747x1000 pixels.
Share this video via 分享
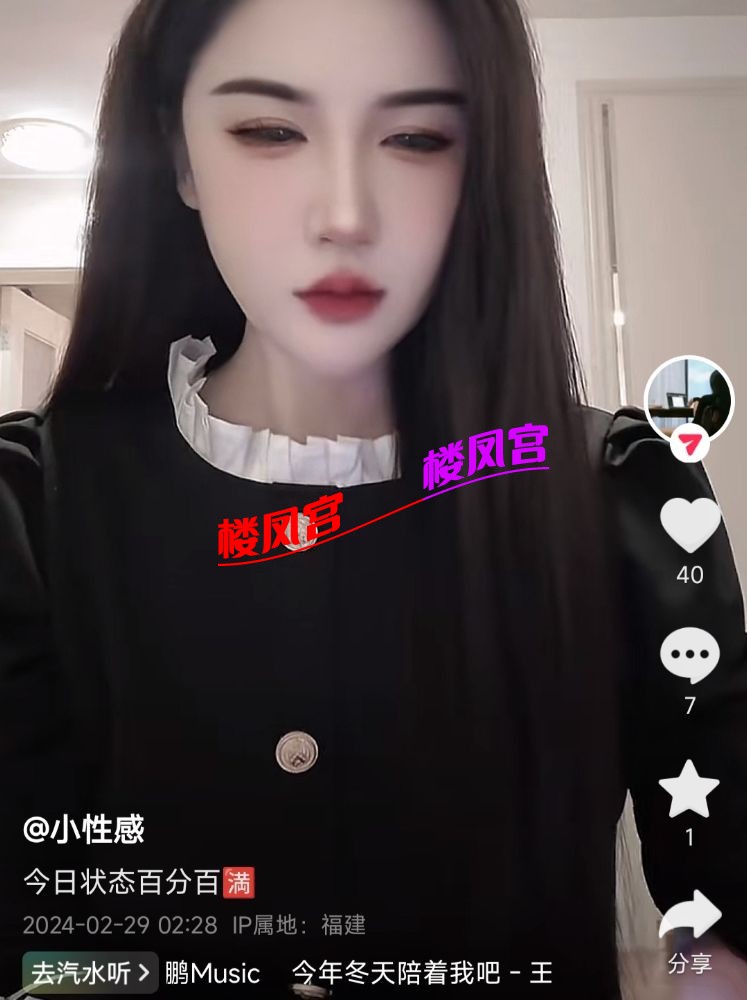(690, 920)
